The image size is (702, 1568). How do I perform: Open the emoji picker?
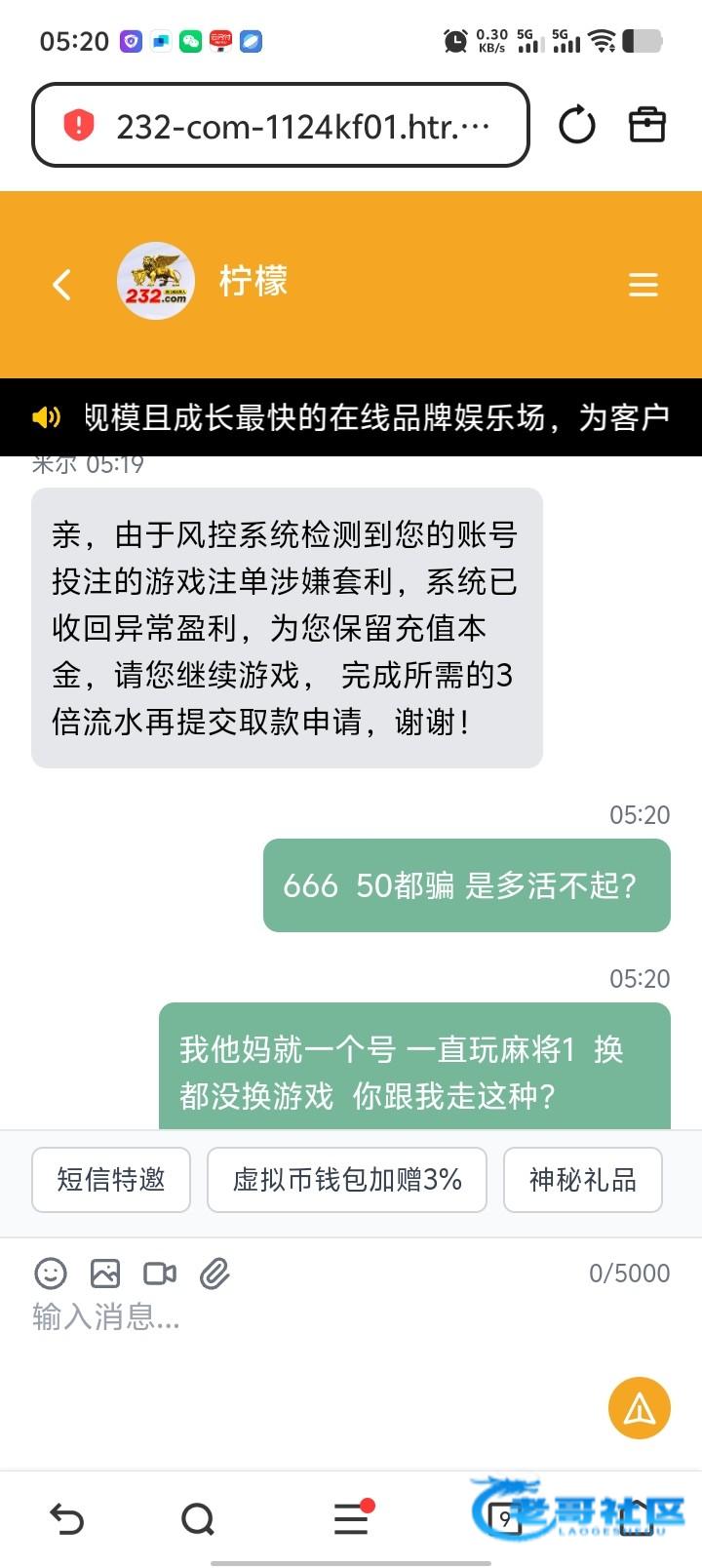click(51, 1274)
